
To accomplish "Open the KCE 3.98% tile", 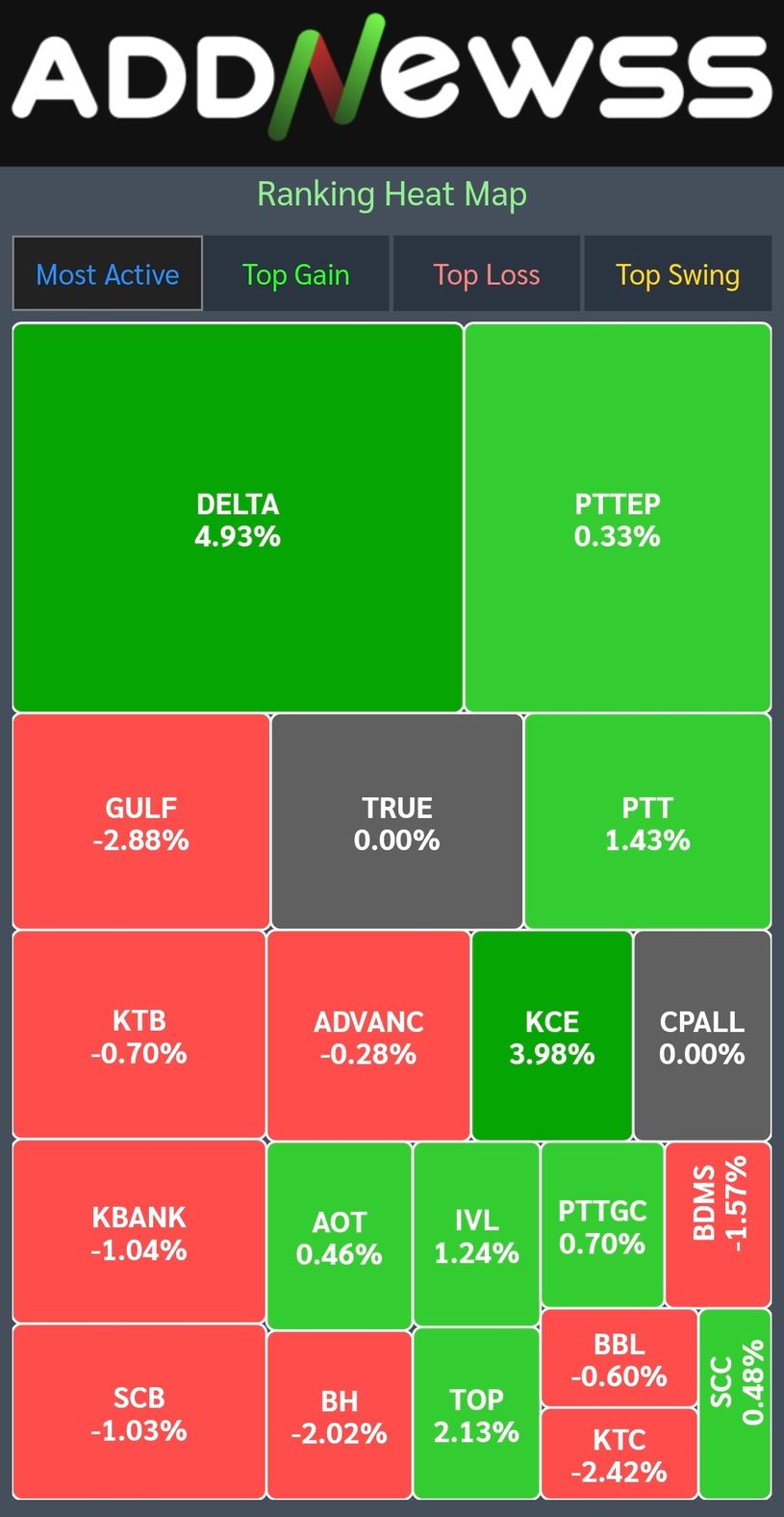I will tap(552, 1036).
